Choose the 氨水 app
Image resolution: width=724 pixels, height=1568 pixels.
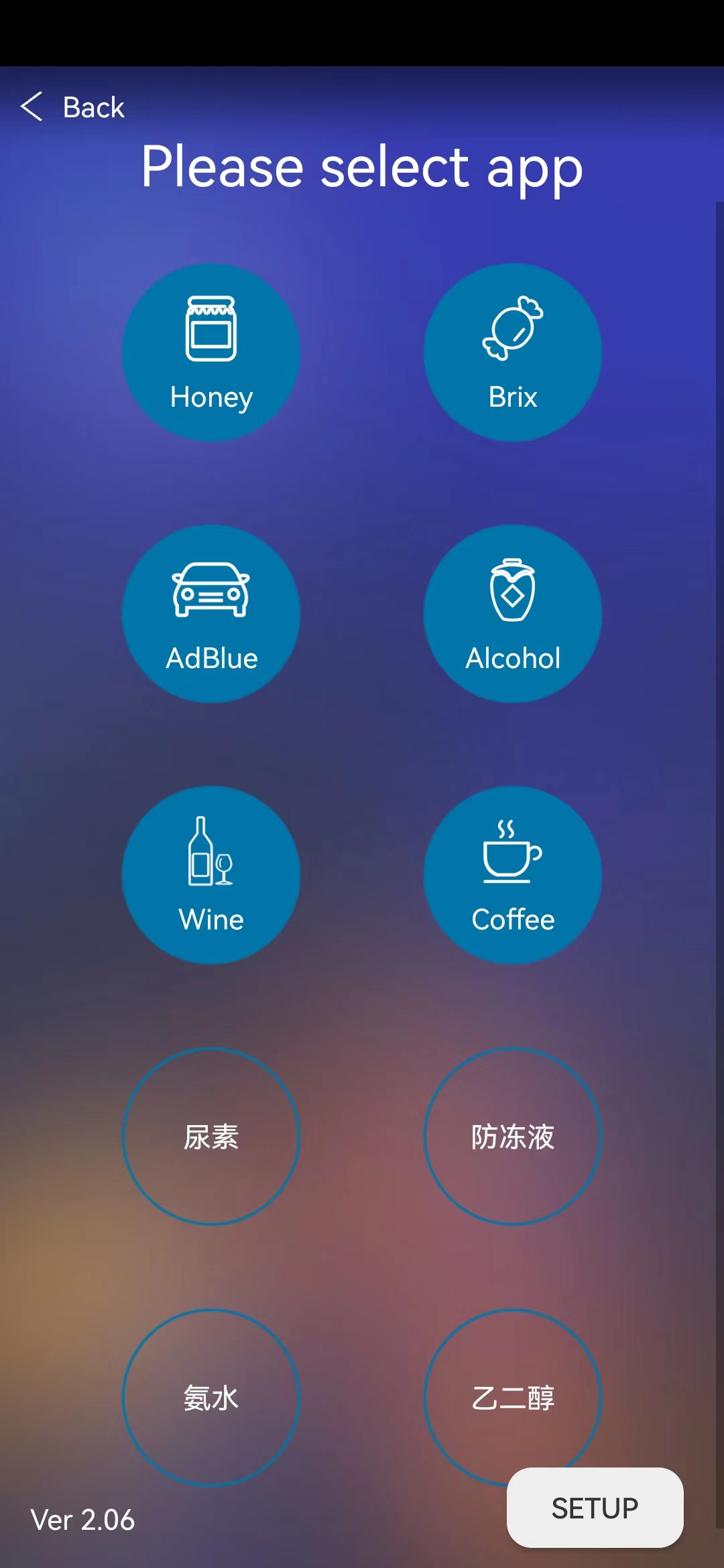point(211,1398)
